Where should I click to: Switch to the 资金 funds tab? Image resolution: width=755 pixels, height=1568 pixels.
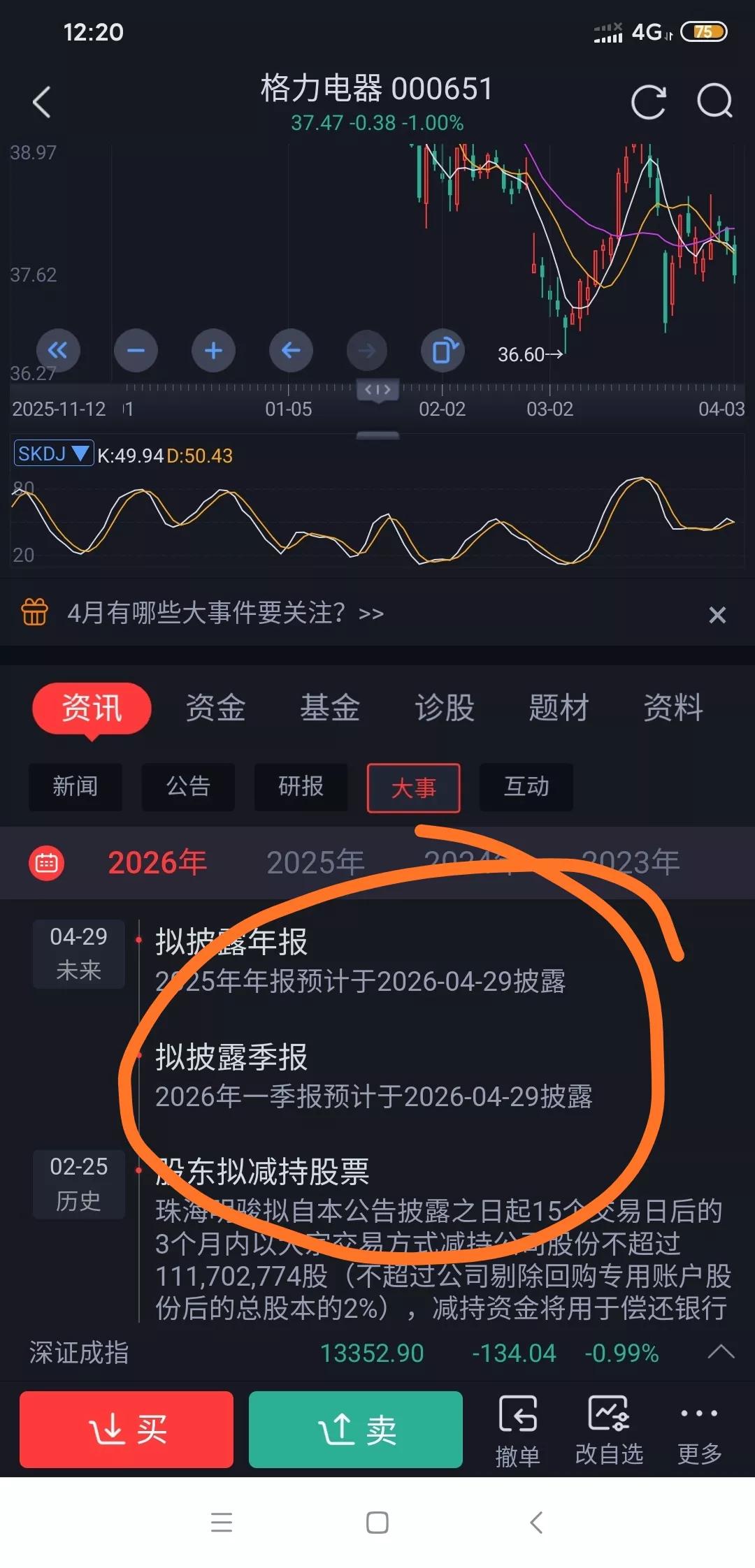(x=215, y=708)
